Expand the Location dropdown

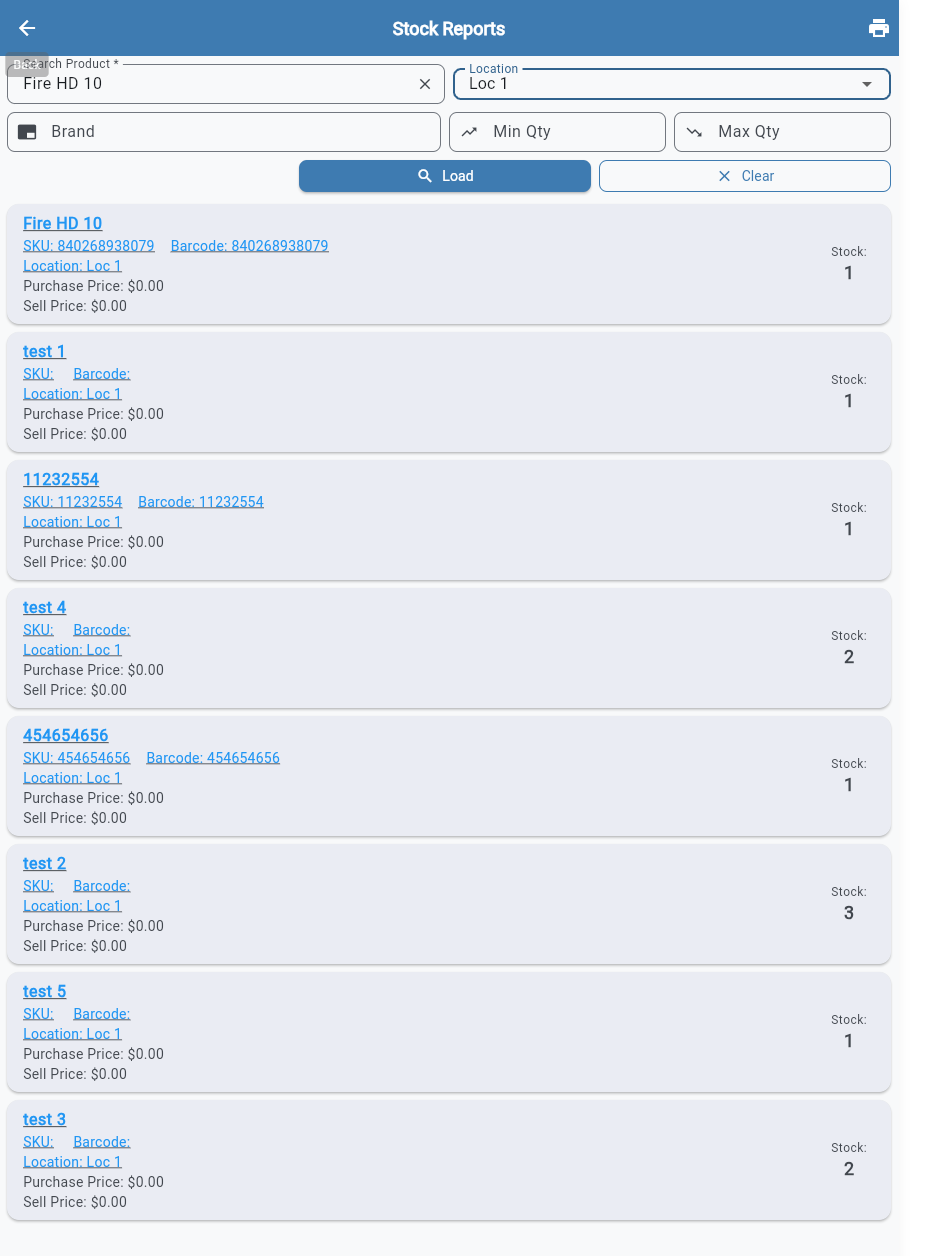(x=866, y=84)
